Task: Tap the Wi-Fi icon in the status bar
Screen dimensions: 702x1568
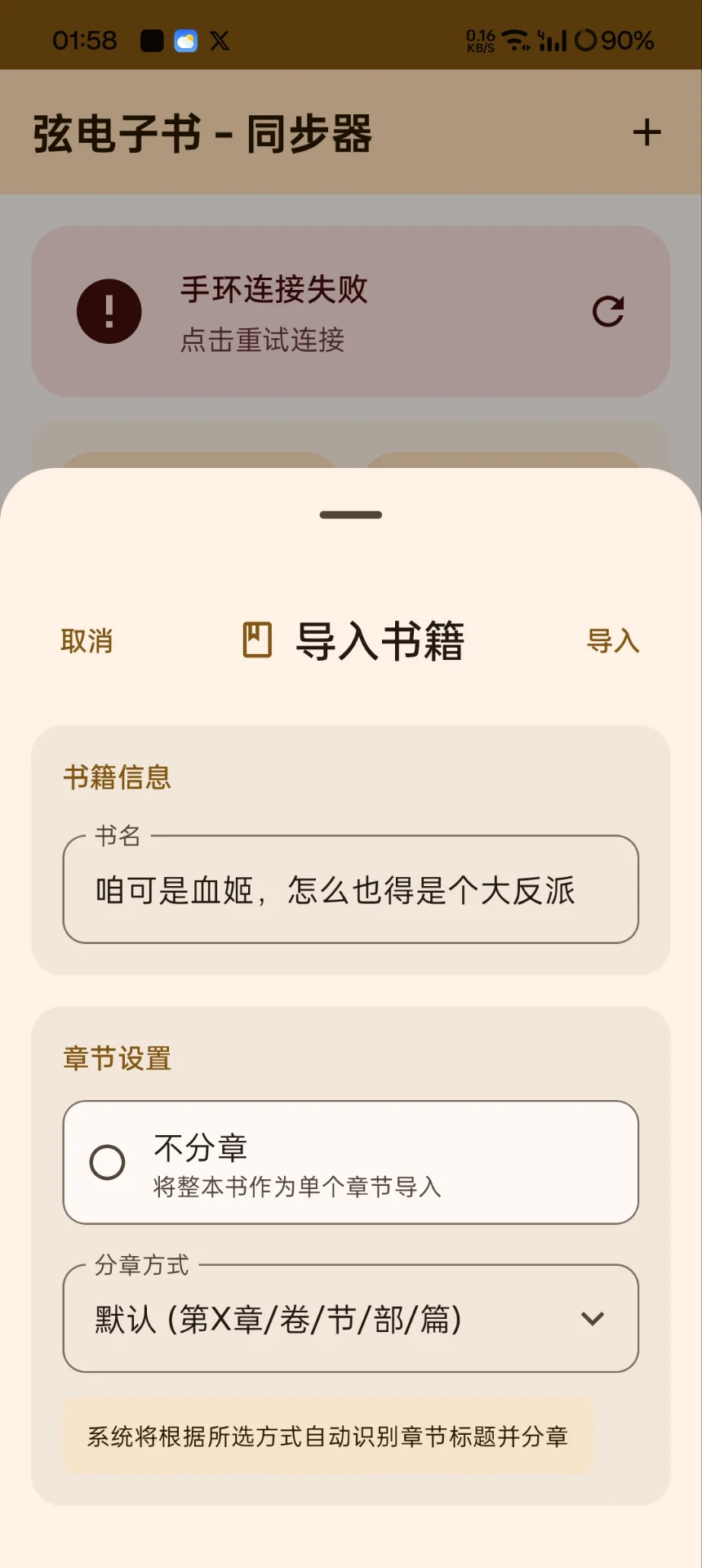Action: (x=513, y=37)
